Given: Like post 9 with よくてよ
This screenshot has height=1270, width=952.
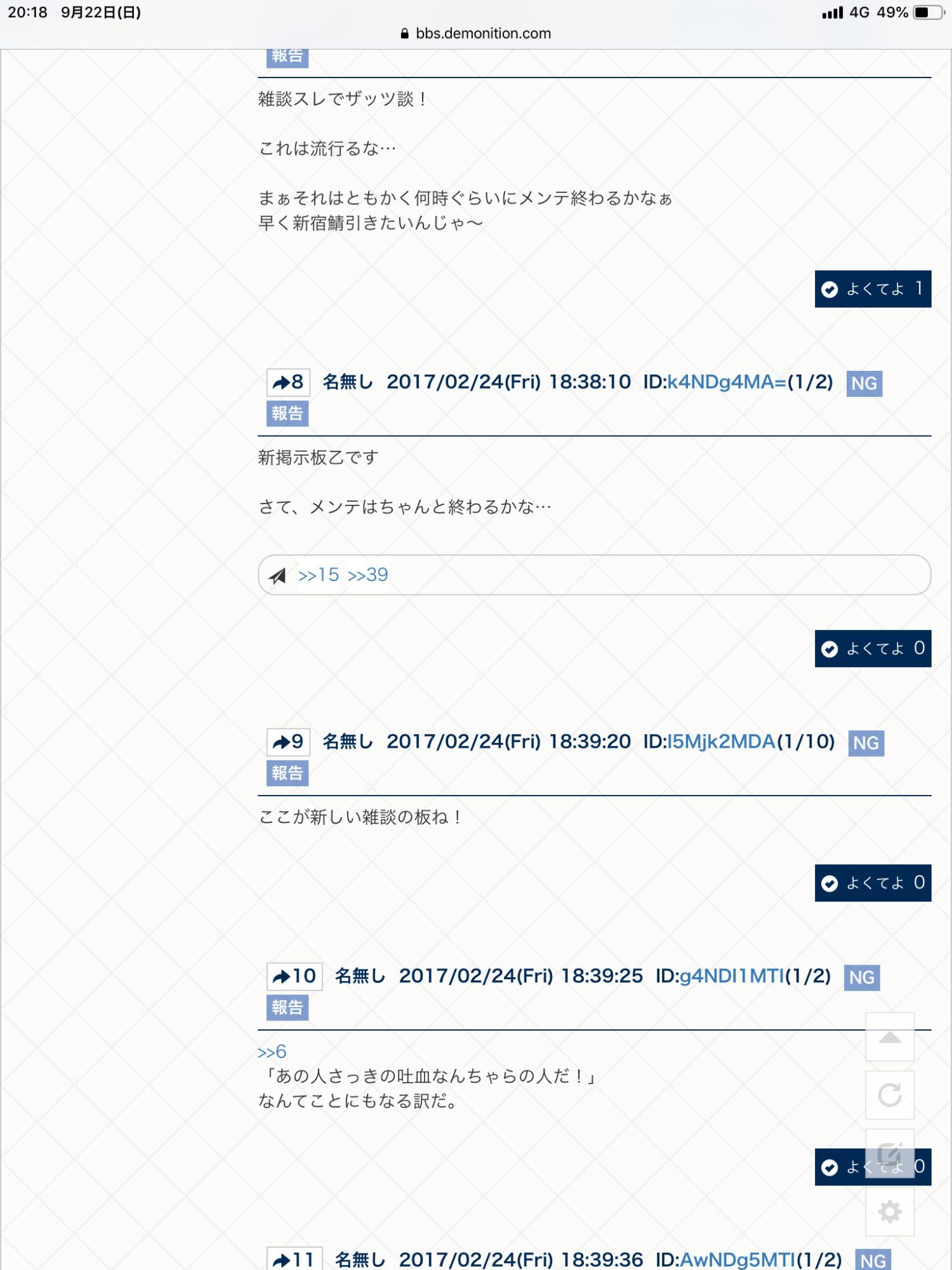Looking at the screenshot, I should (x=873, y=883).
